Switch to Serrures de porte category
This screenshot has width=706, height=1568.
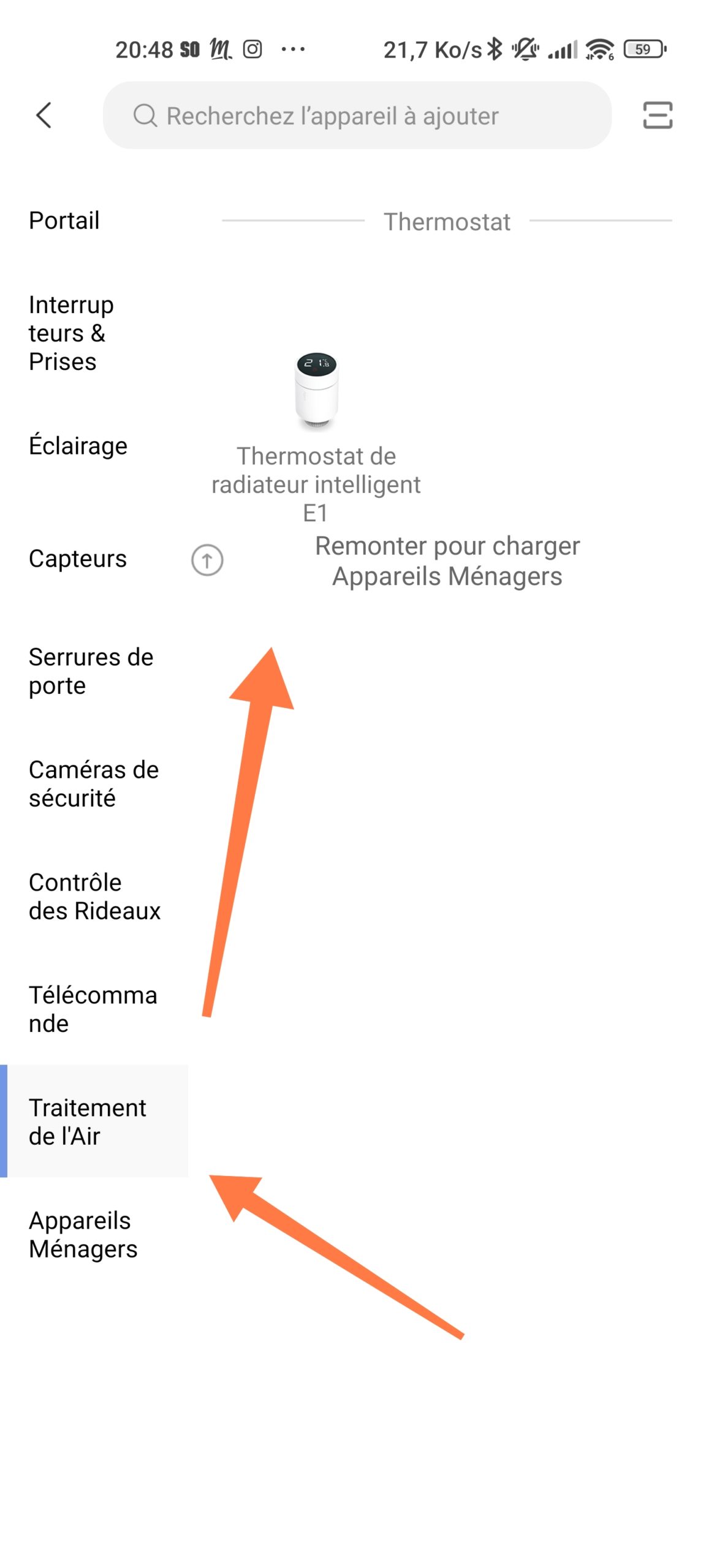(x=91, y=671)
